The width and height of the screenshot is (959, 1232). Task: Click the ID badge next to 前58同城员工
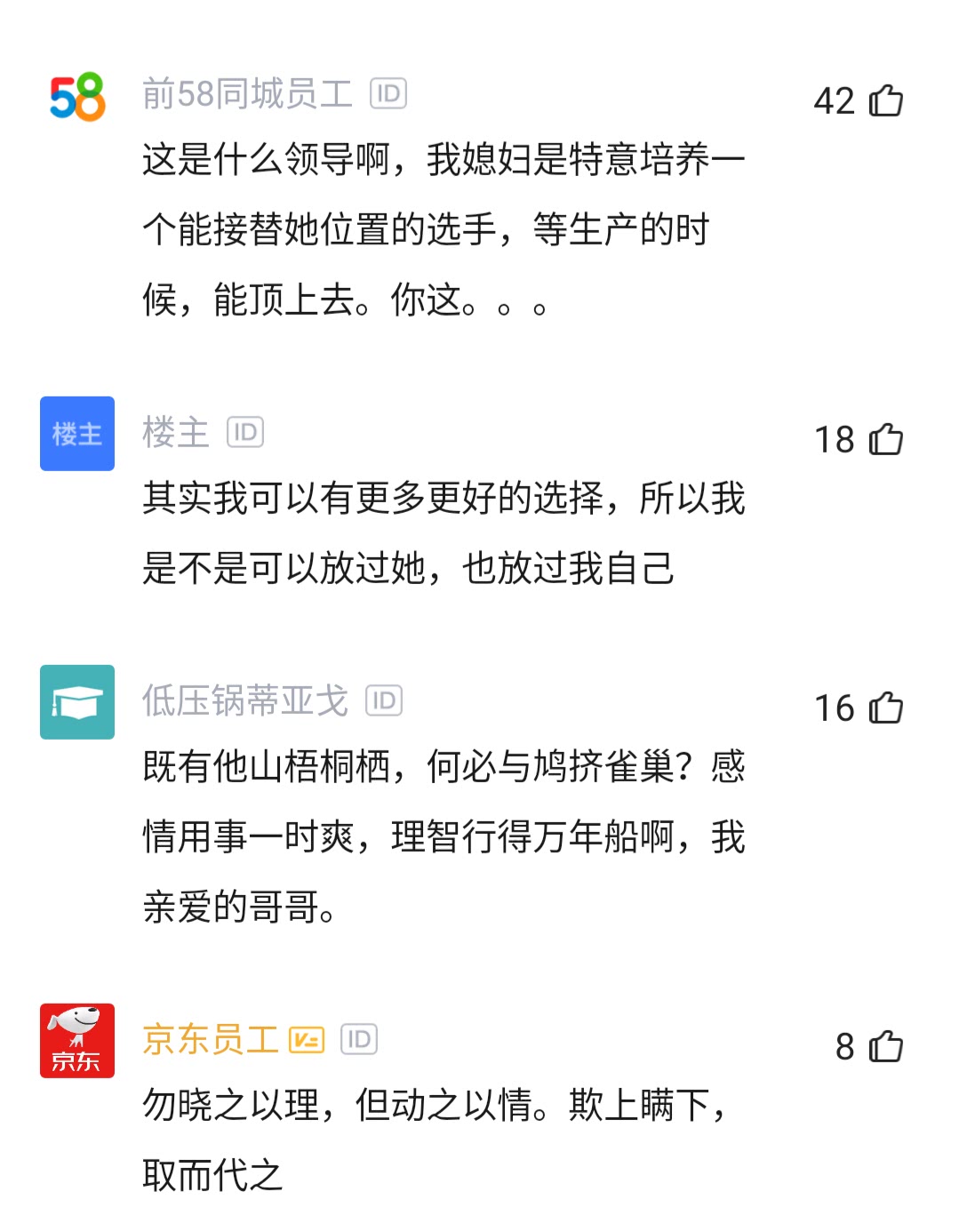(388, 95)
